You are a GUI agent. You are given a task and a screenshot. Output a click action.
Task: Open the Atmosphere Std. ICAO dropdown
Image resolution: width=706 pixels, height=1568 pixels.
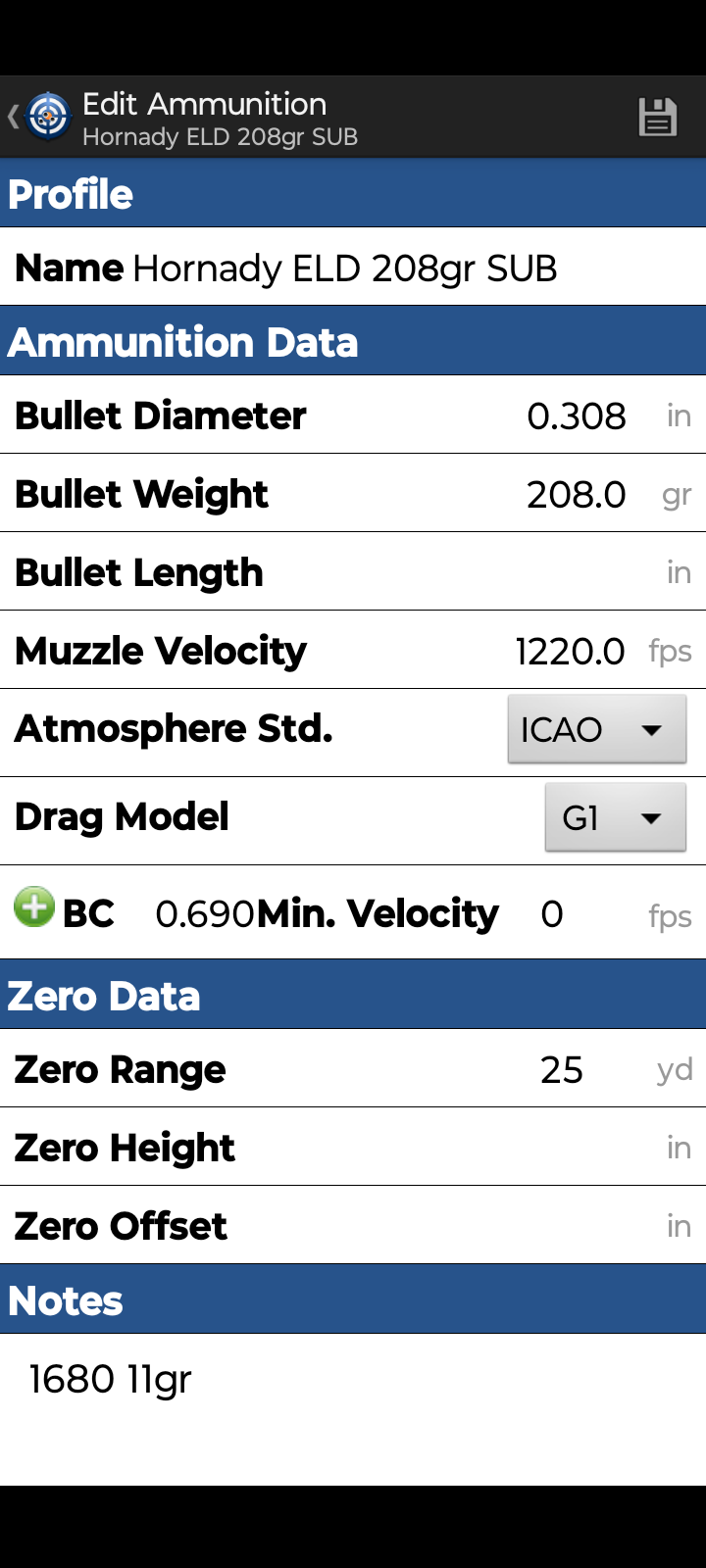[x=596, y=730]
